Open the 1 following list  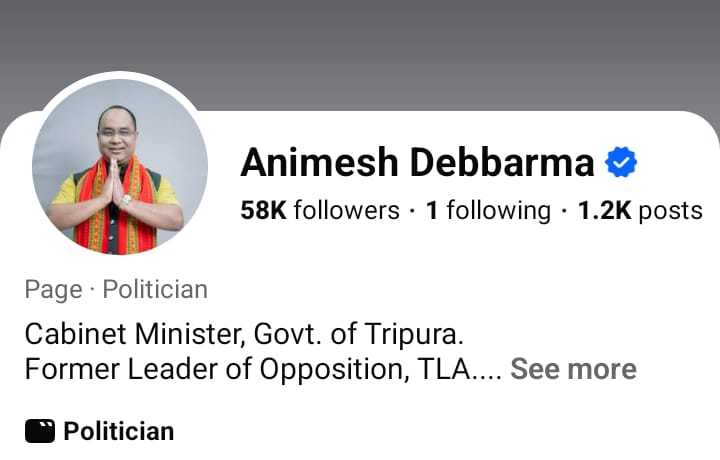coord(488,211)
